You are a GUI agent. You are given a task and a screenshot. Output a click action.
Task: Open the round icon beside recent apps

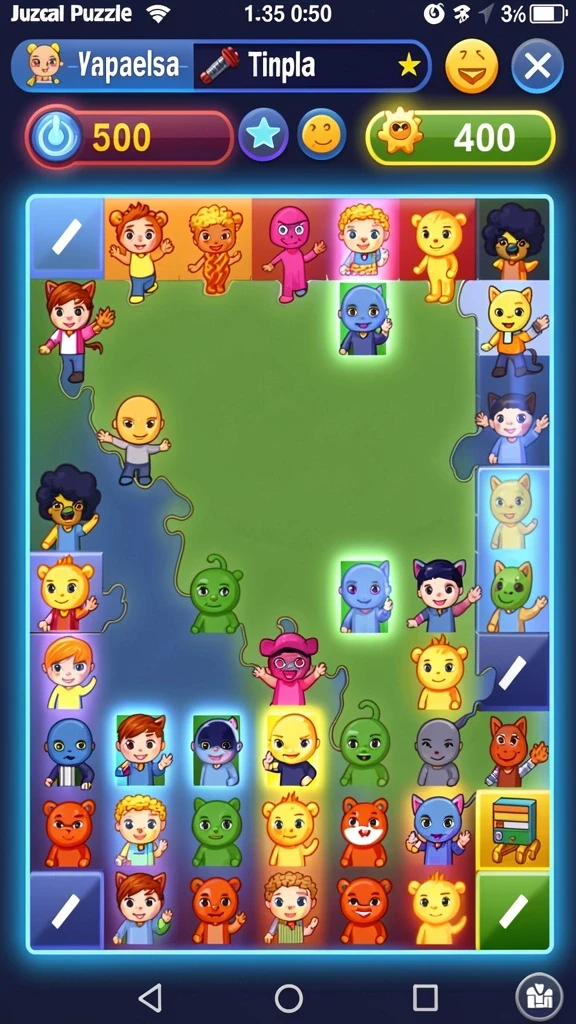pos(539,997)
